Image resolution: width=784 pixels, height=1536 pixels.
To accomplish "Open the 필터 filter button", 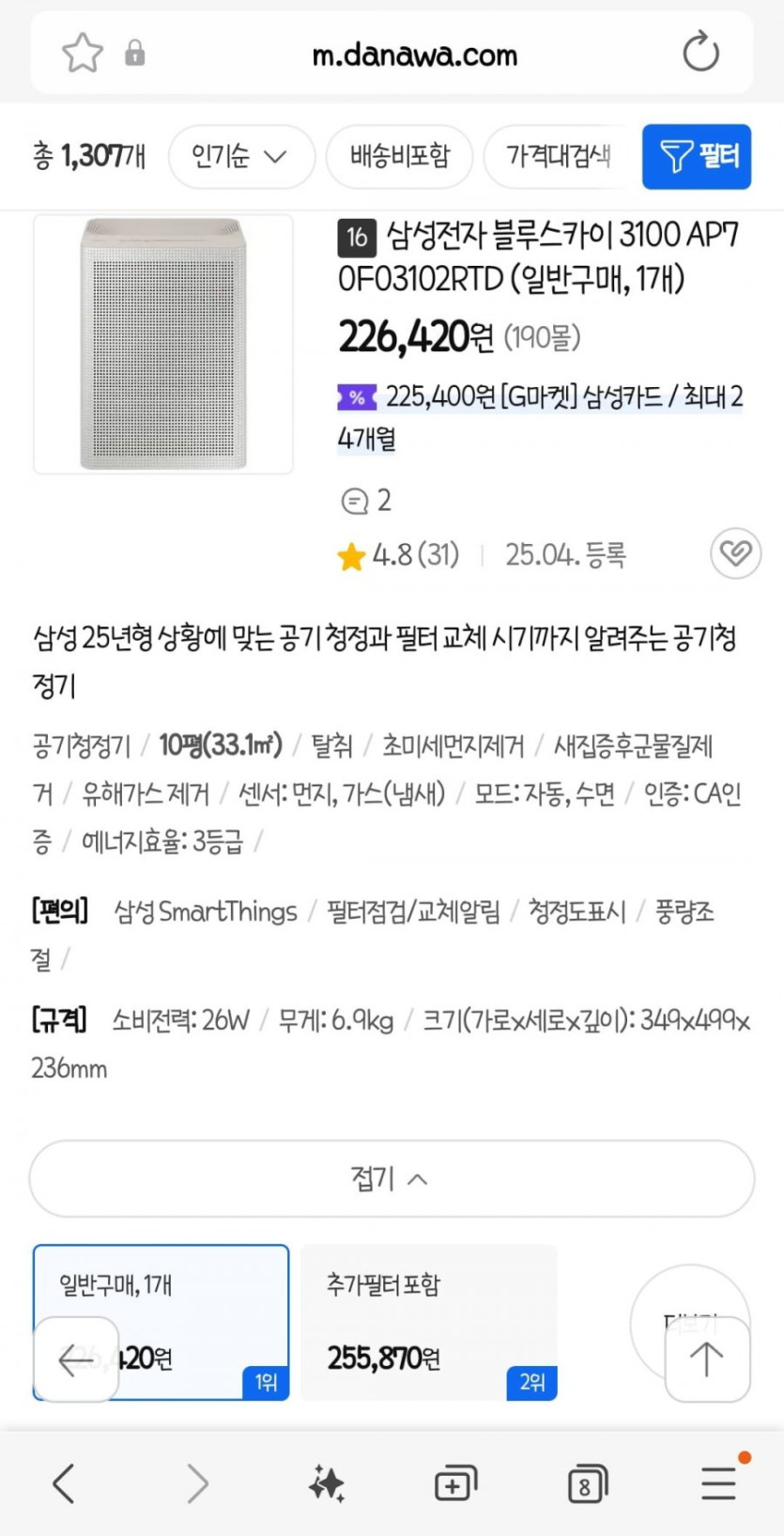I will (697, 156).
